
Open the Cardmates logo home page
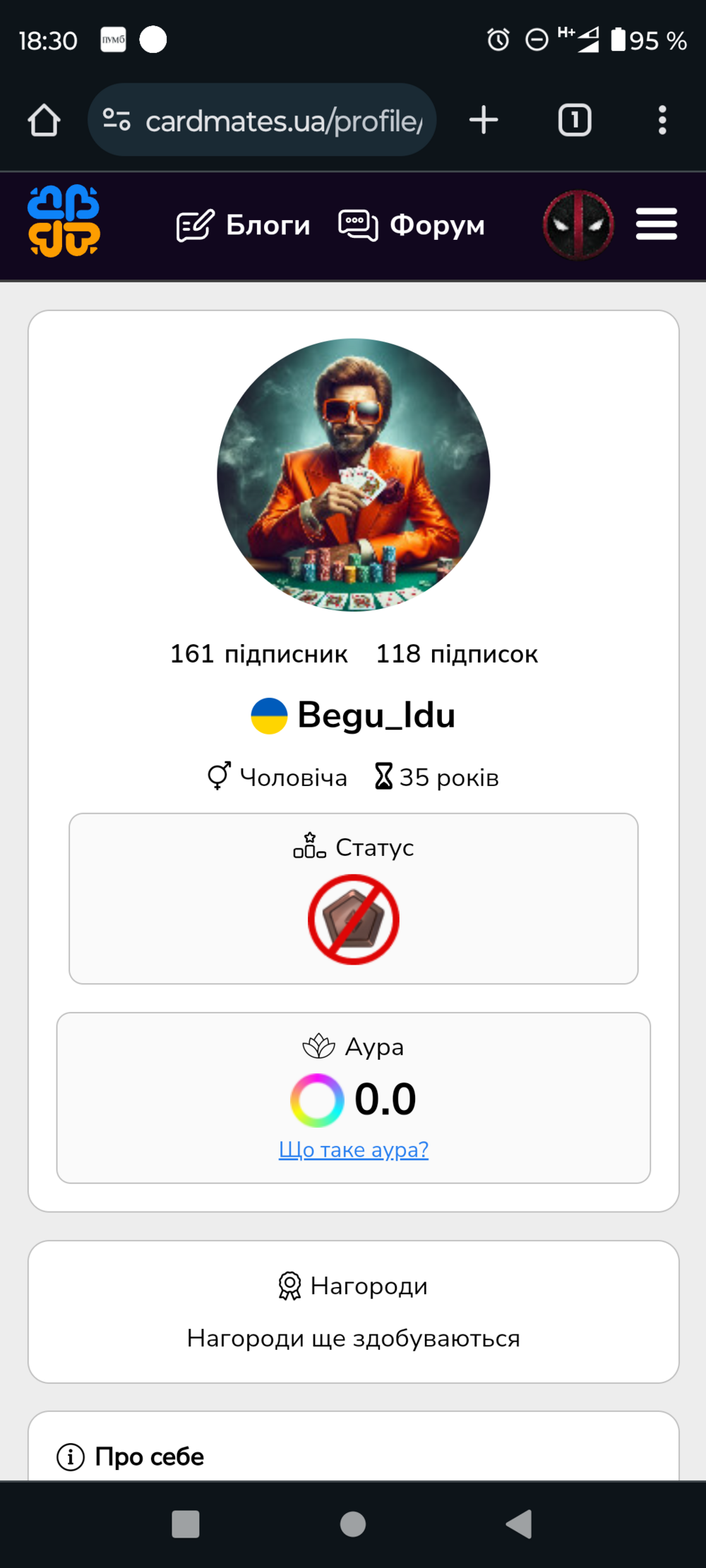pos(64,222)
